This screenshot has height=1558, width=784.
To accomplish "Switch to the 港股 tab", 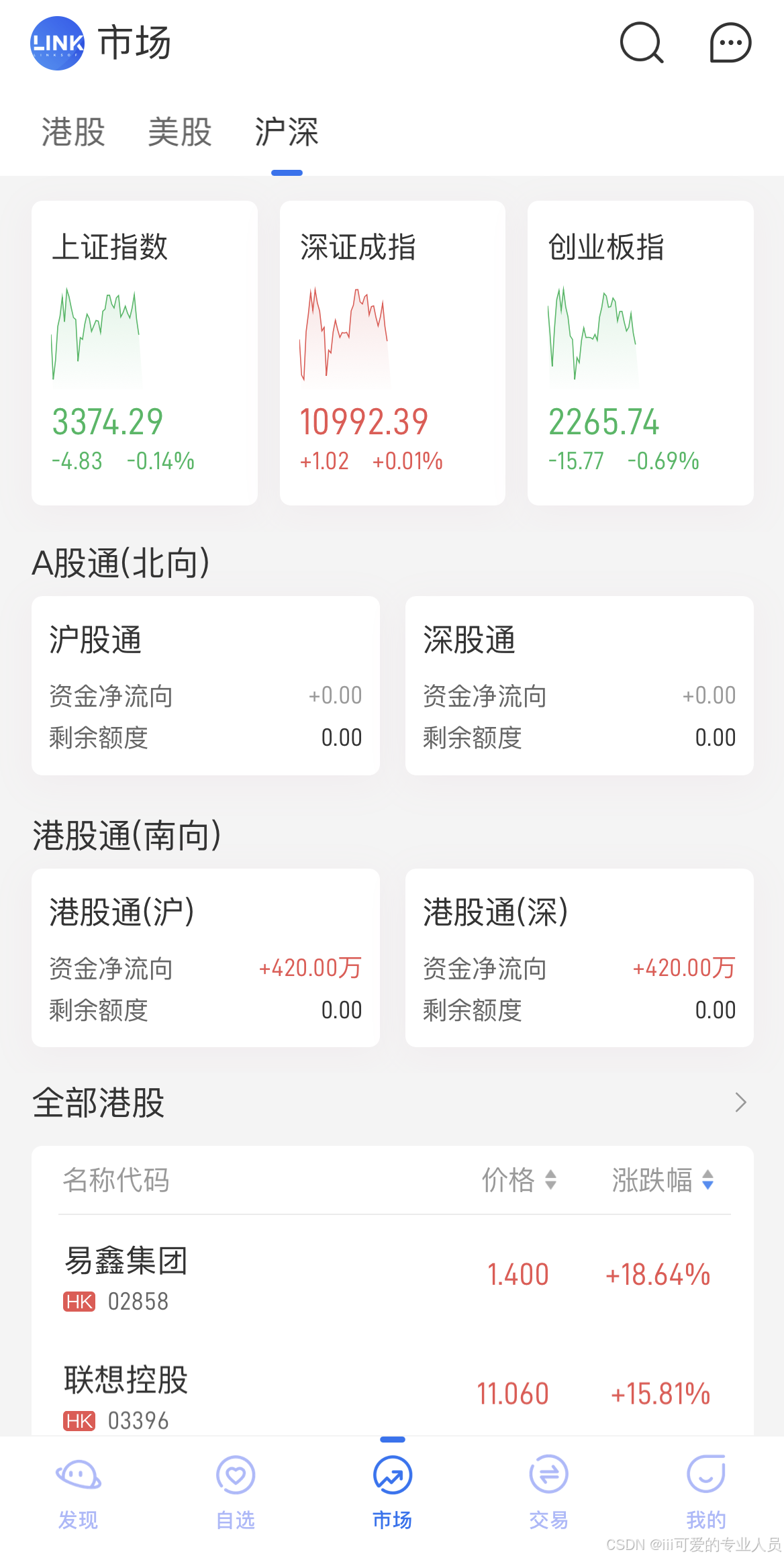I will click(73, 132).
